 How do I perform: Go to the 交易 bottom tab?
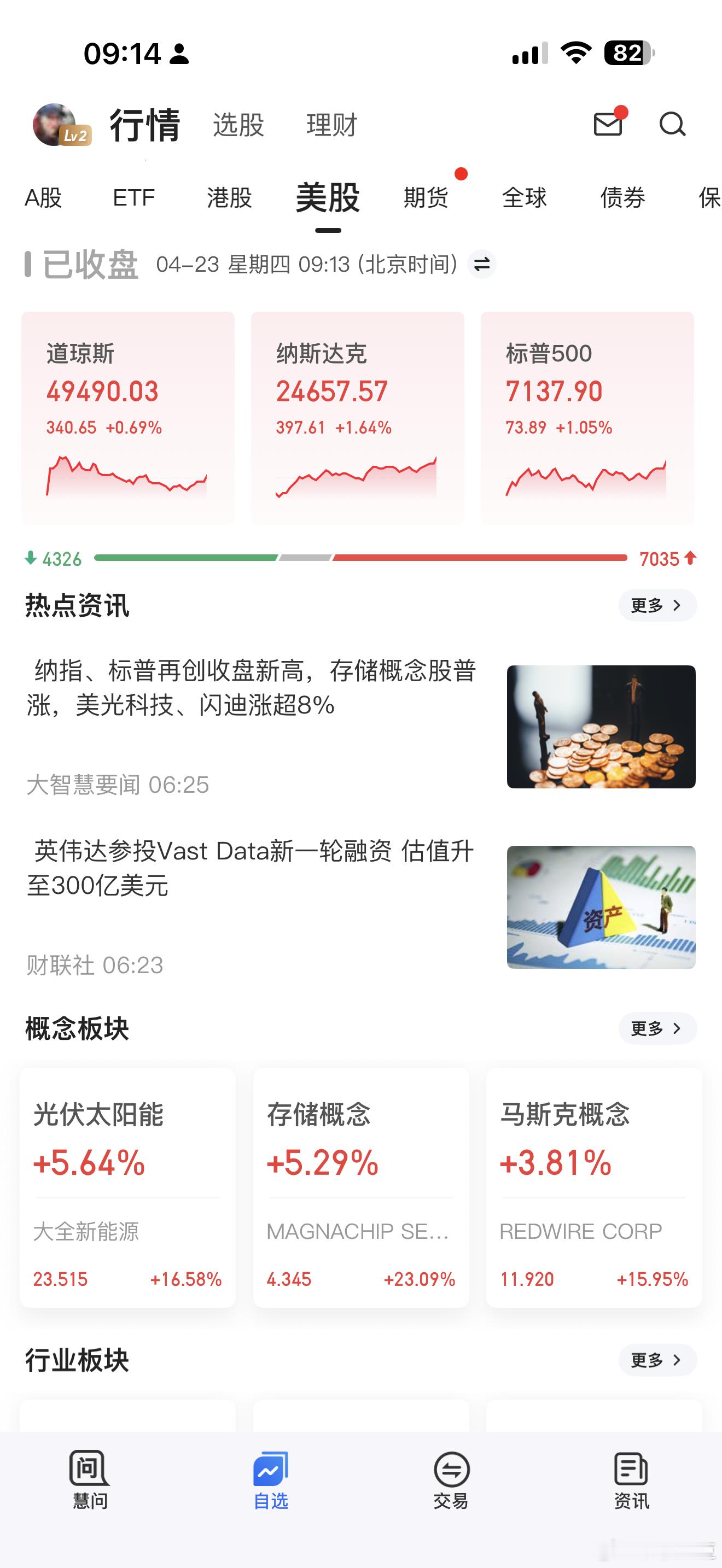(x=451, y=1481)
